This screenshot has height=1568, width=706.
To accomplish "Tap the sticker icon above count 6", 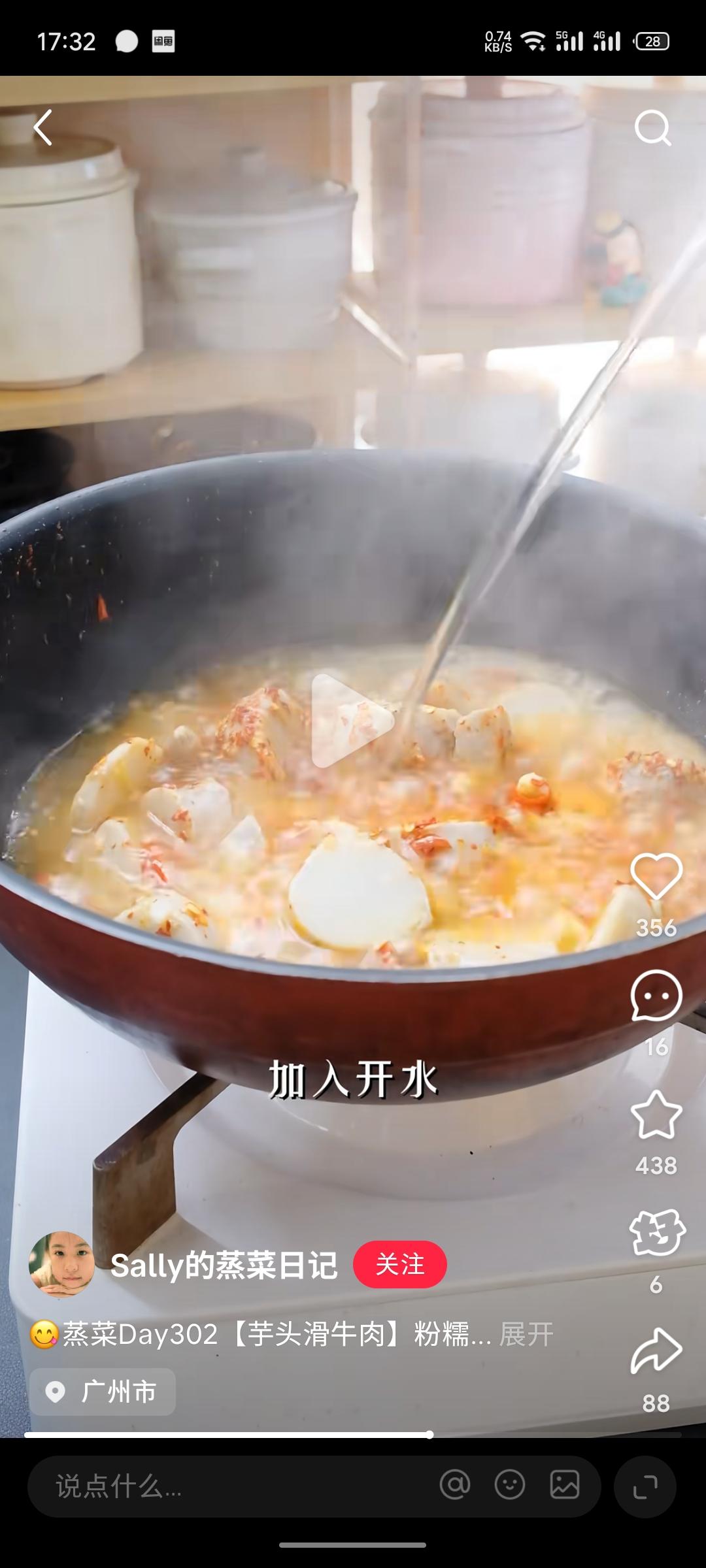I will pos(656,1233).
